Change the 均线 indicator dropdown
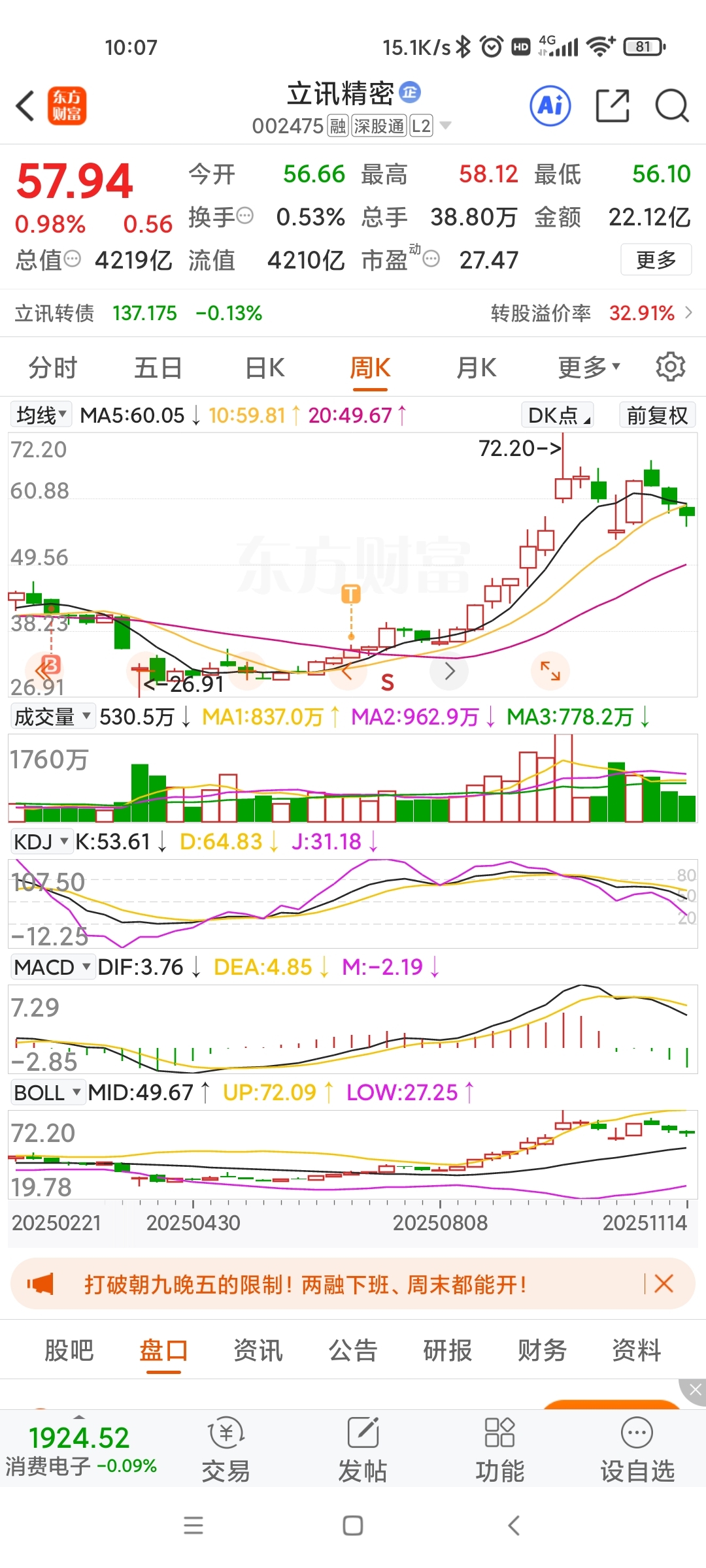Image resolution: width=706 pixels, height=1568 pixels. click(41, 416)
